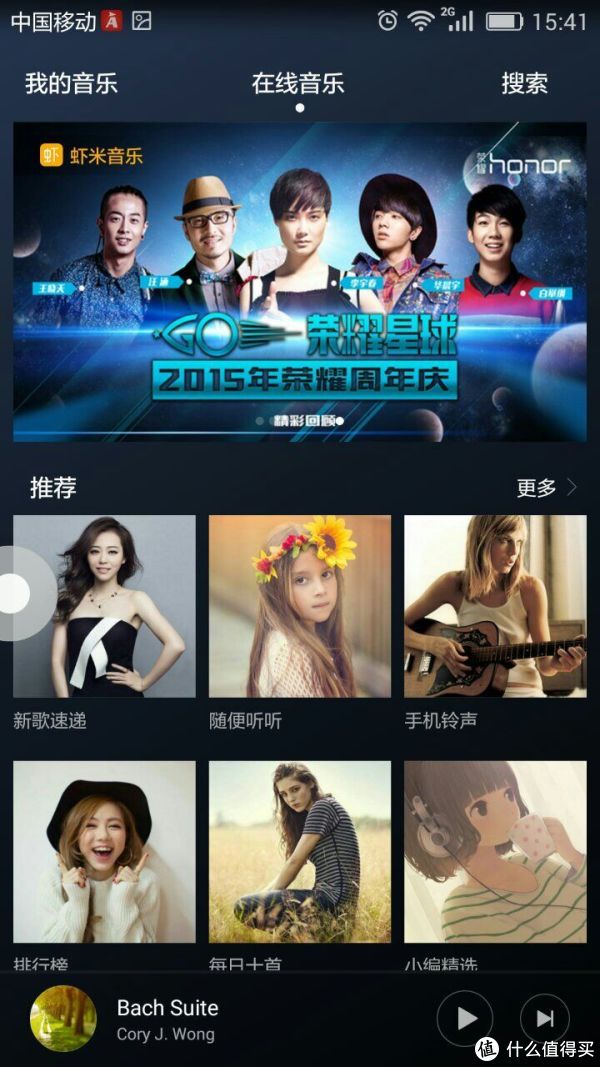Select the 在线音乐 tab
The height and width of the screenshot is (1067, 600).
coord(298,83)
